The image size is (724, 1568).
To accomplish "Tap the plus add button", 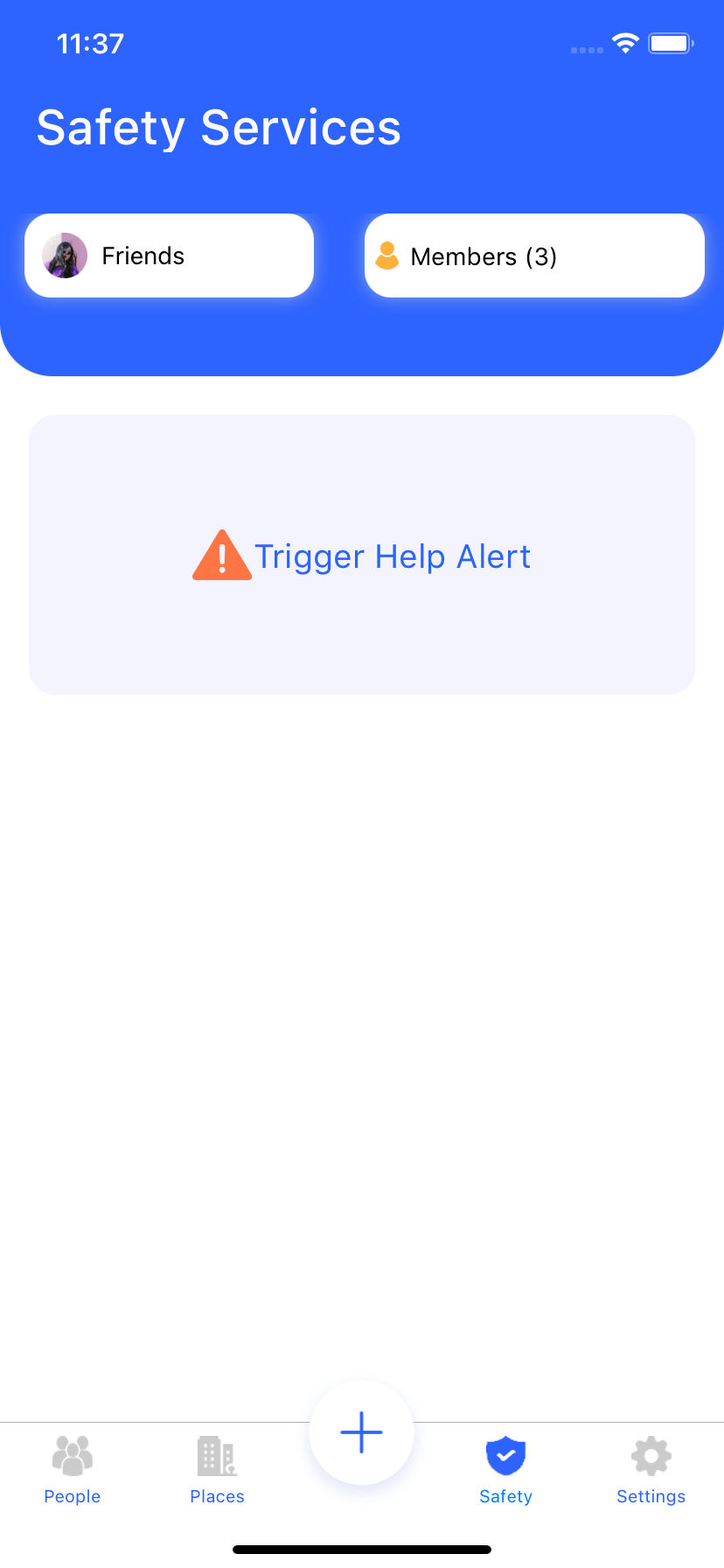I will pos(361,1432).
